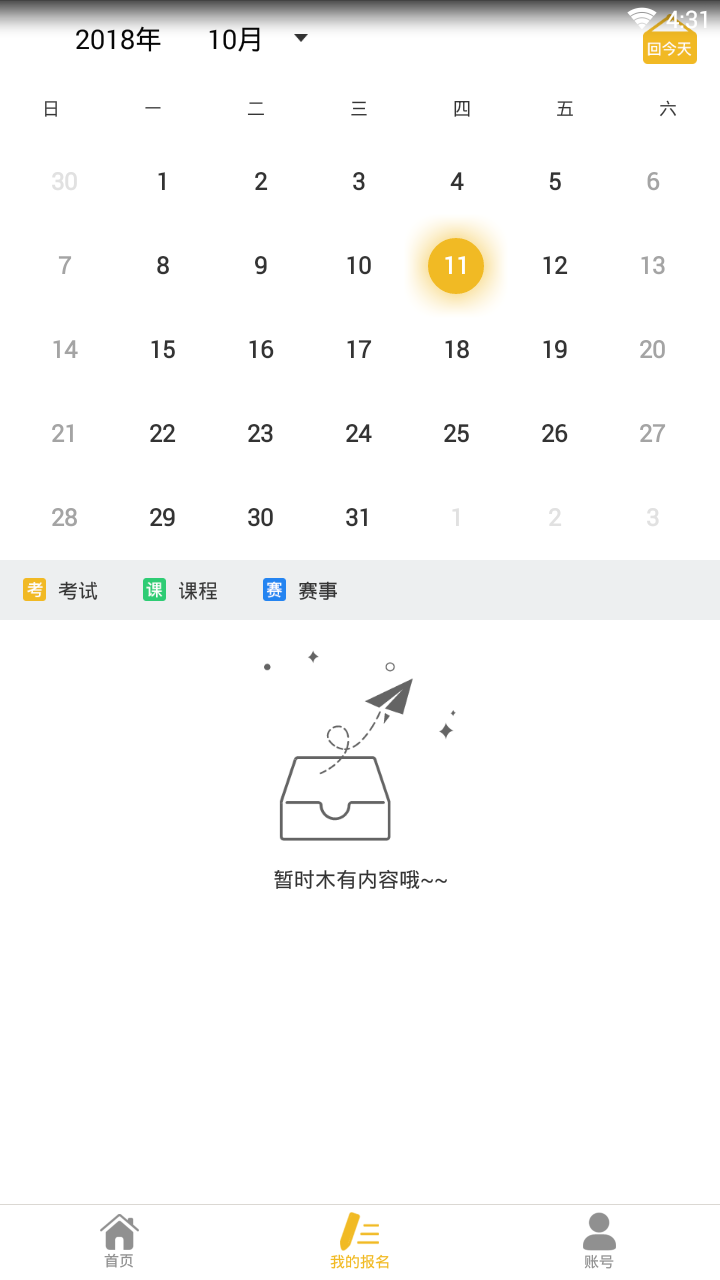Viewport: 720px width, 1280px height.
Task: Choose October 12 in the calendar
Action: pos(555,266)
